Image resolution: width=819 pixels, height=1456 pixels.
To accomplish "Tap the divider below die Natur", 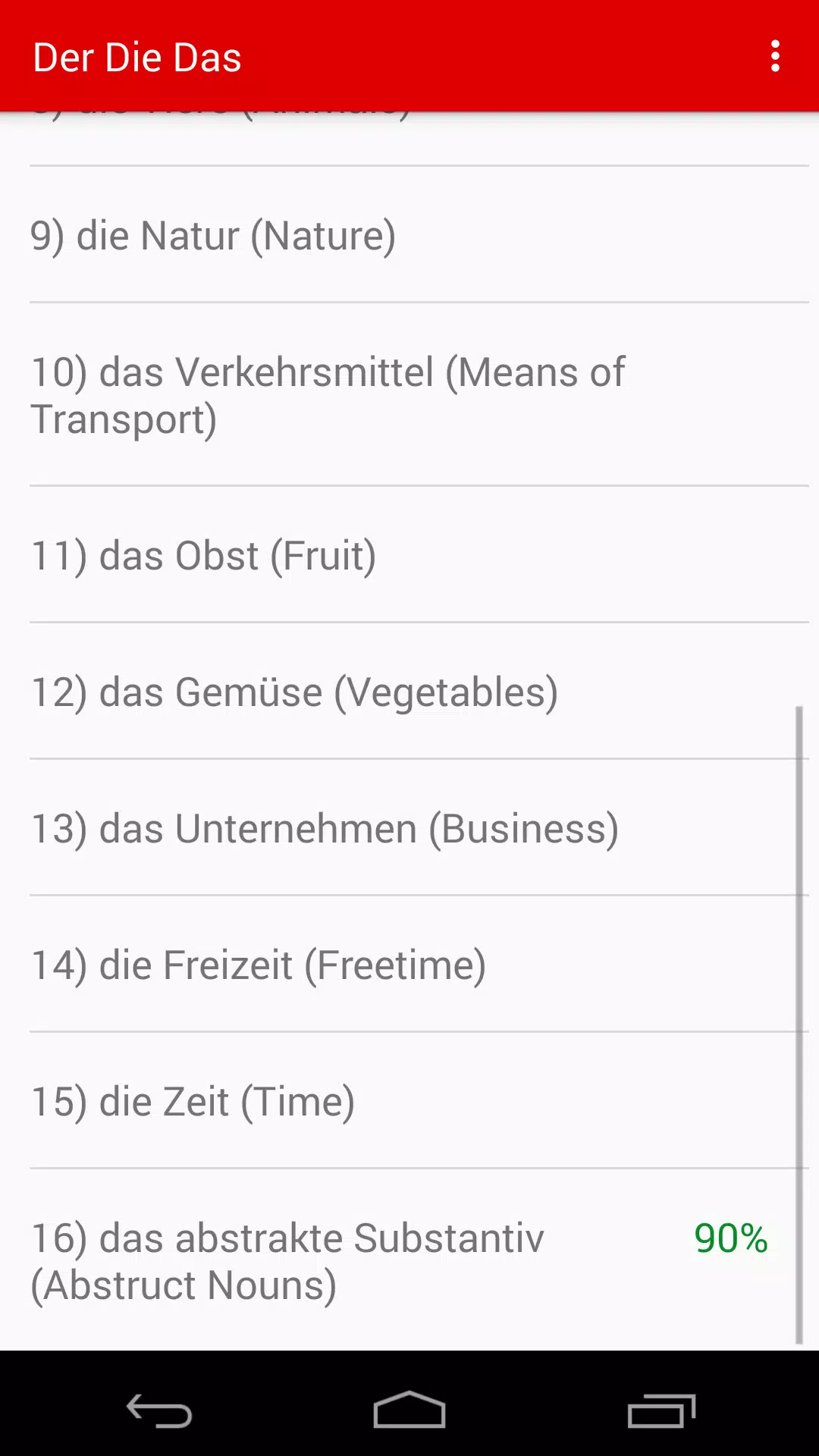I will point(417,302).
